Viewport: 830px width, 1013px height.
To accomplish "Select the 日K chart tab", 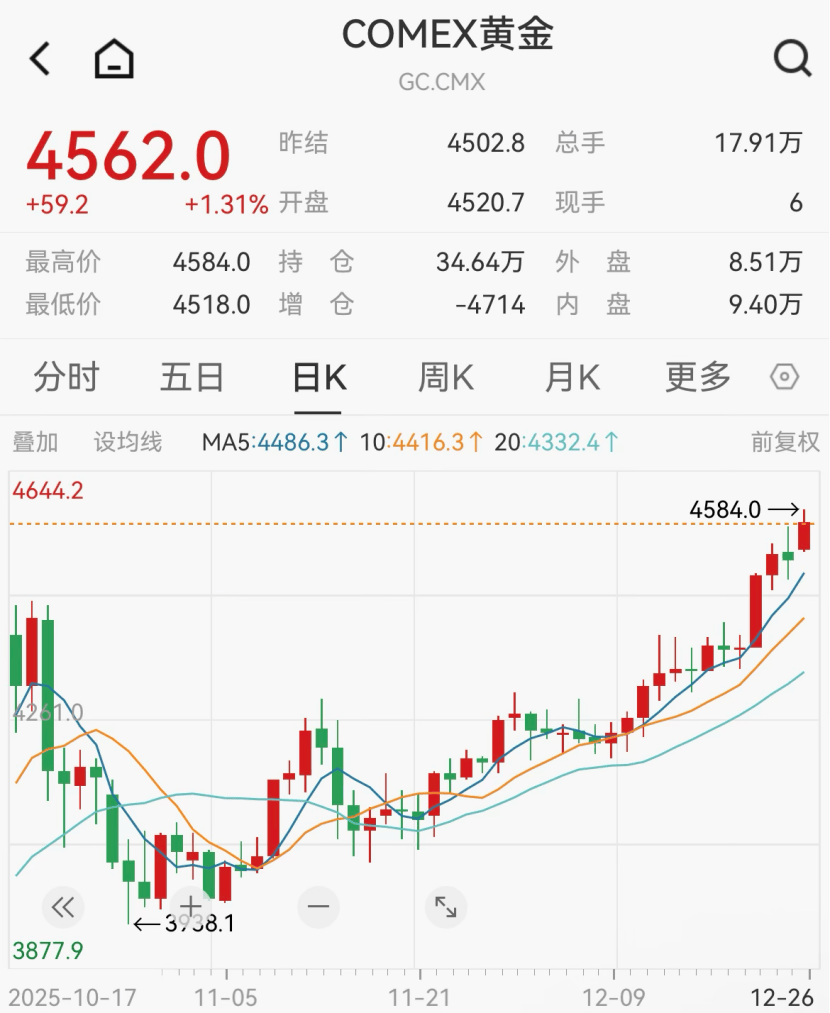I will (319, 378).
